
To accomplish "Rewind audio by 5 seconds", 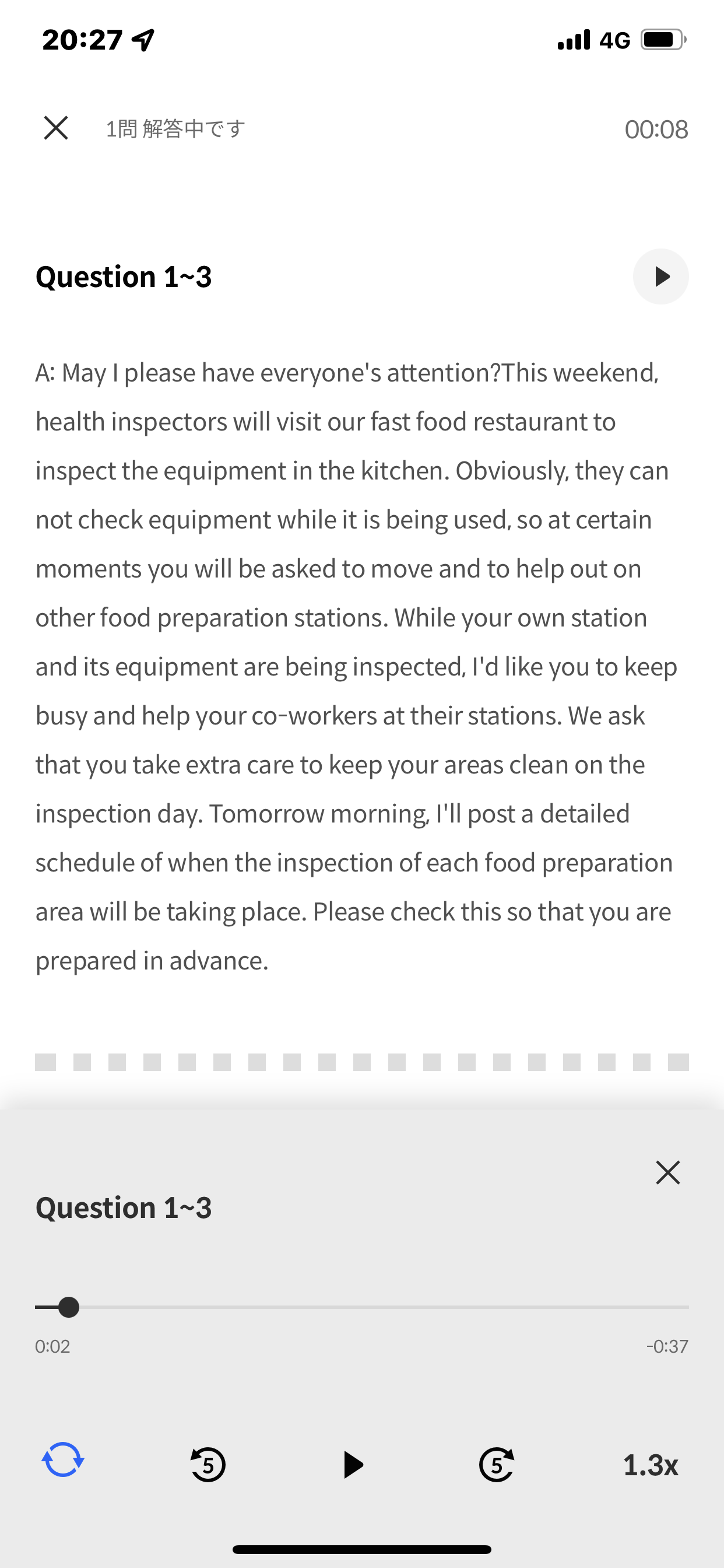I will pyautogui.click(x=208, y=1464).
